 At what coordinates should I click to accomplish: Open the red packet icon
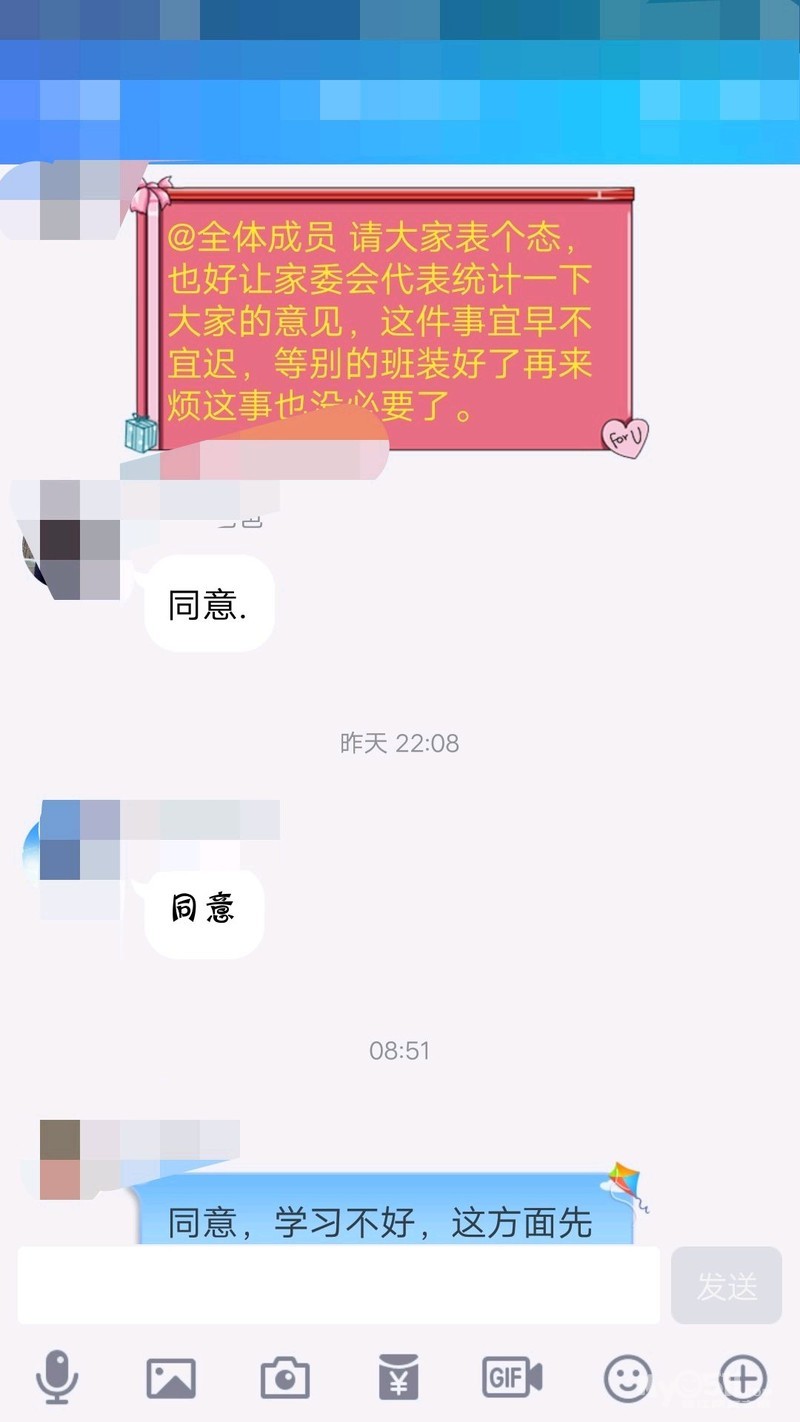coord(399,1378)
